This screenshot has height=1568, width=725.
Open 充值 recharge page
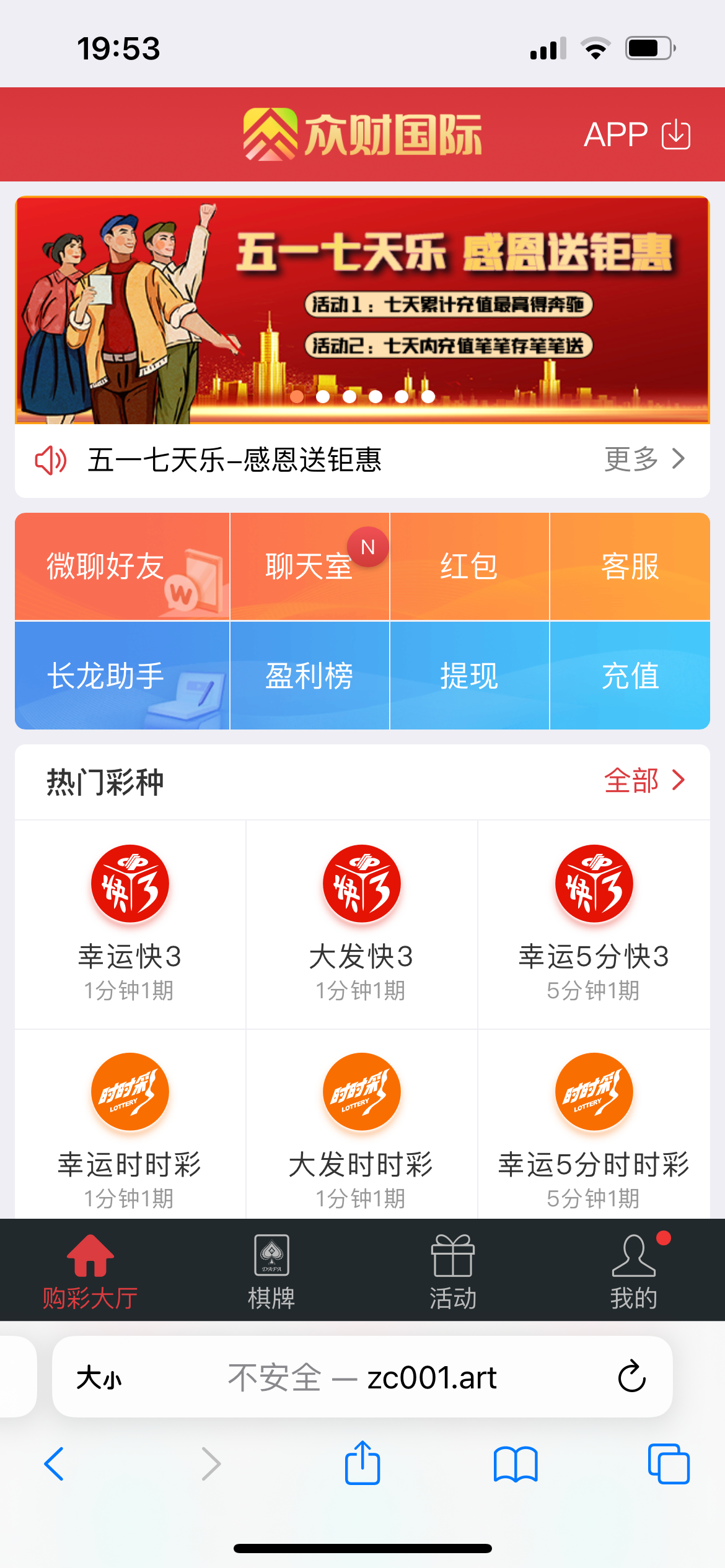coord(630,676)
